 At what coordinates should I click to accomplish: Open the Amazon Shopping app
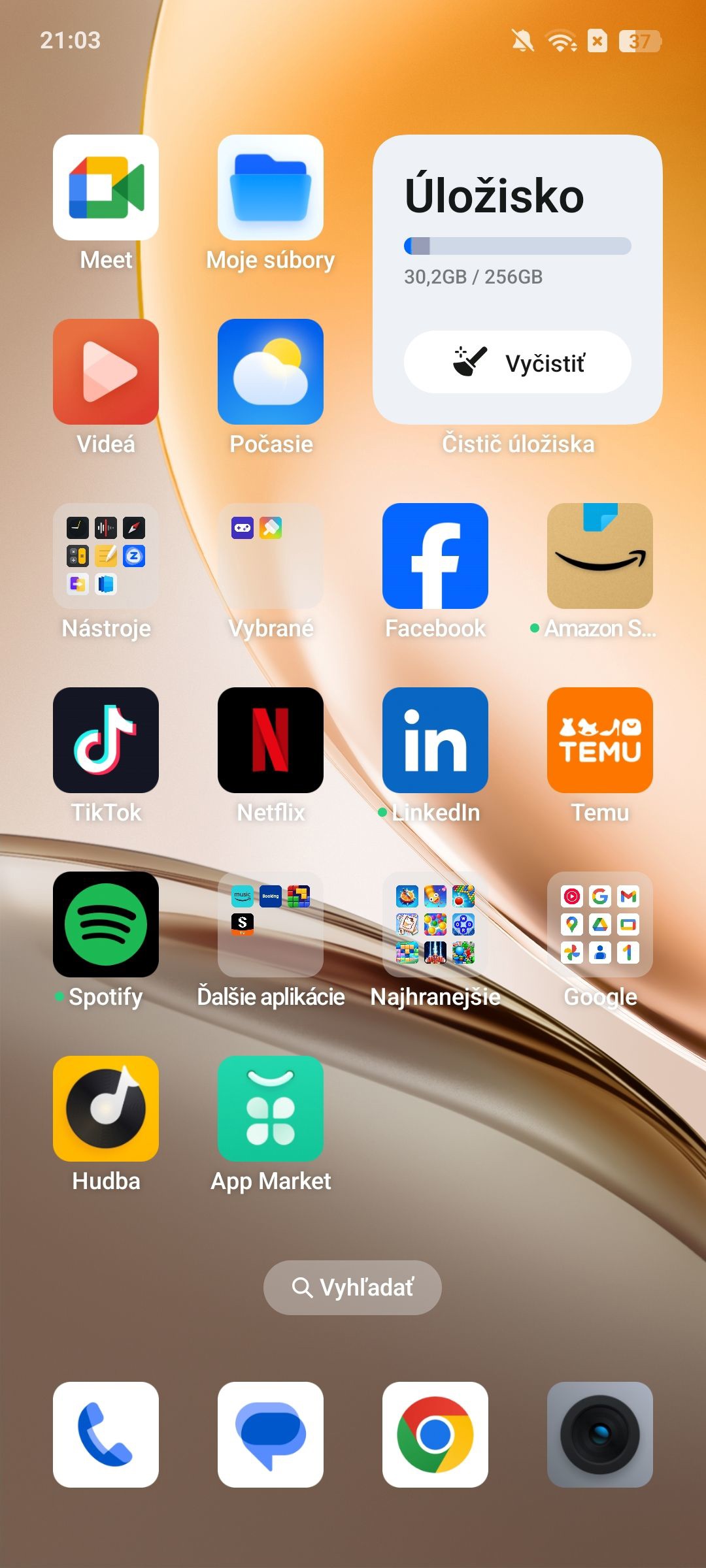click(x=600, y=556)
